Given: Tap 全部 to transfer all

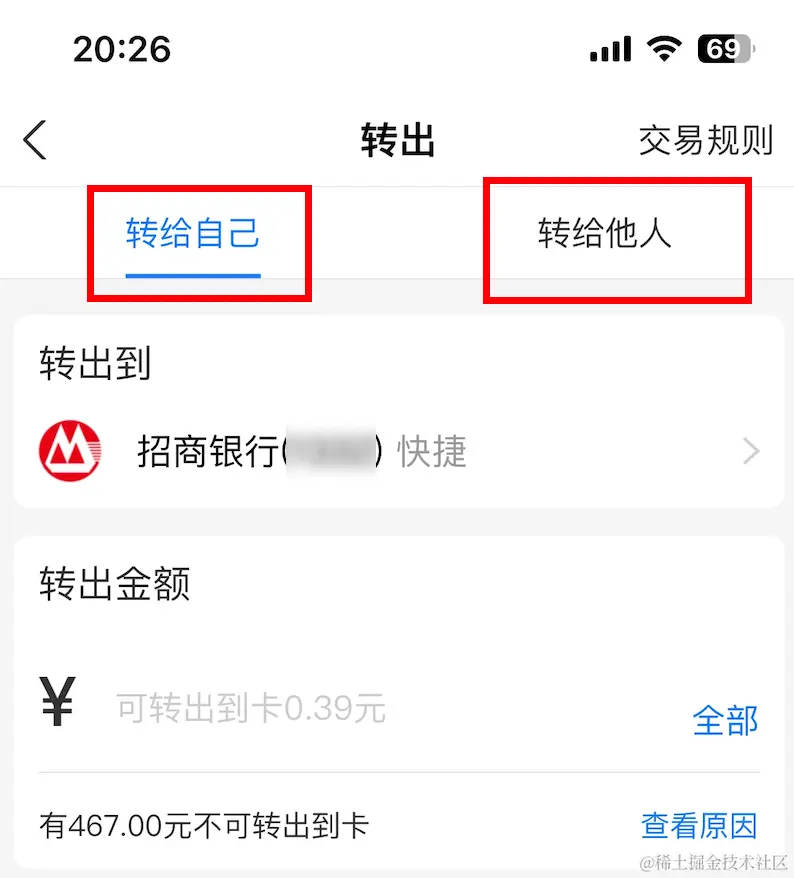Looking at the screenshot, I should click(x=725, y=720).
